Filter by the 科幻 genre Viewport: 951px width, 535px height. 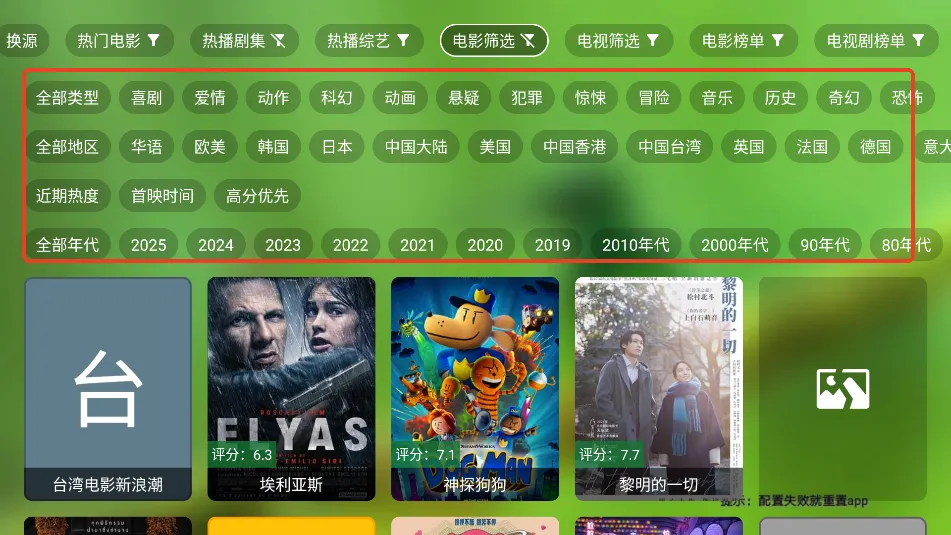coord(337,98)
